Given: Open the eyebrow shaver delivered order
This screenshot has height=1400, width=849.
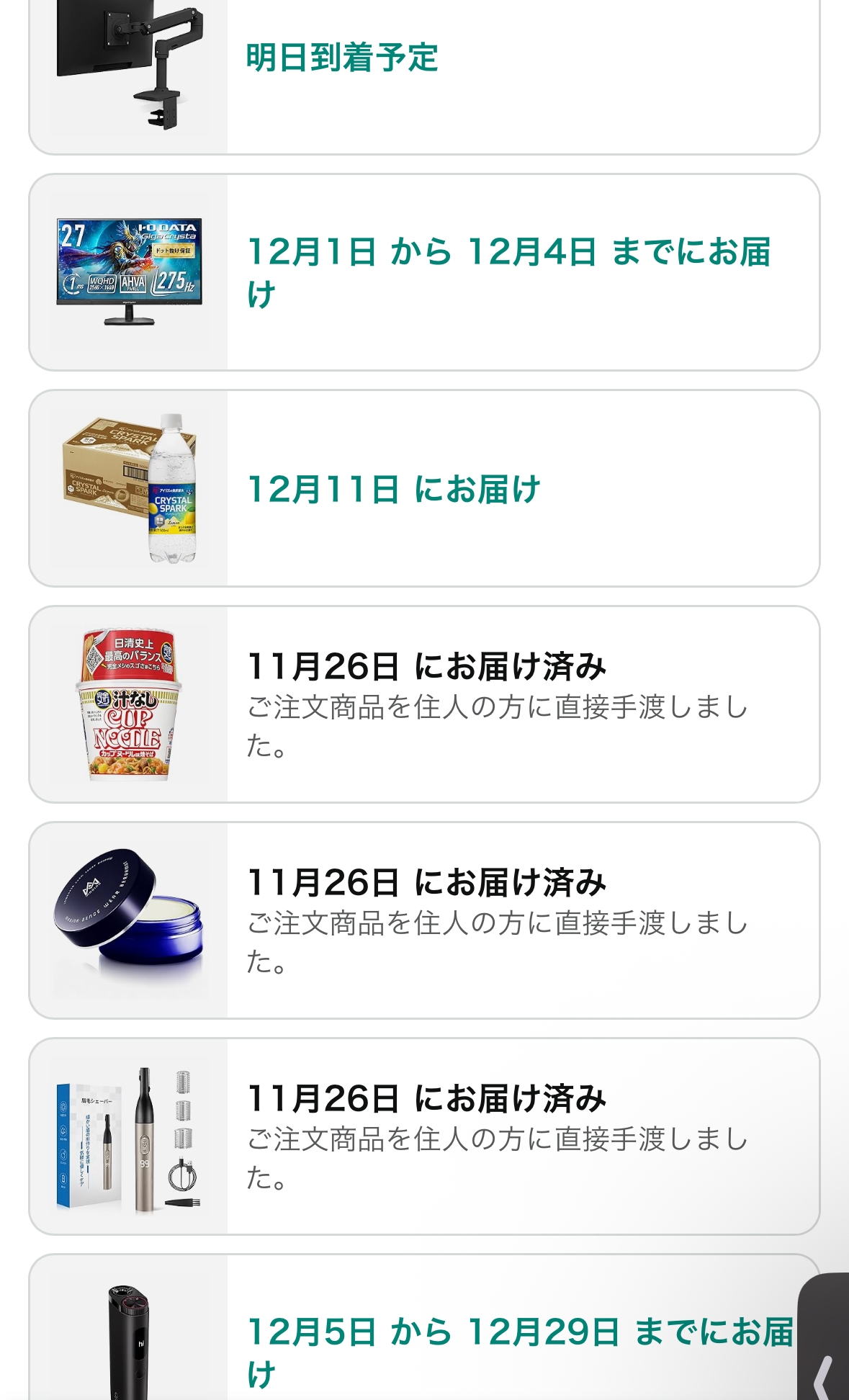Looking at the screenshot, I should tap(423, 1136).
